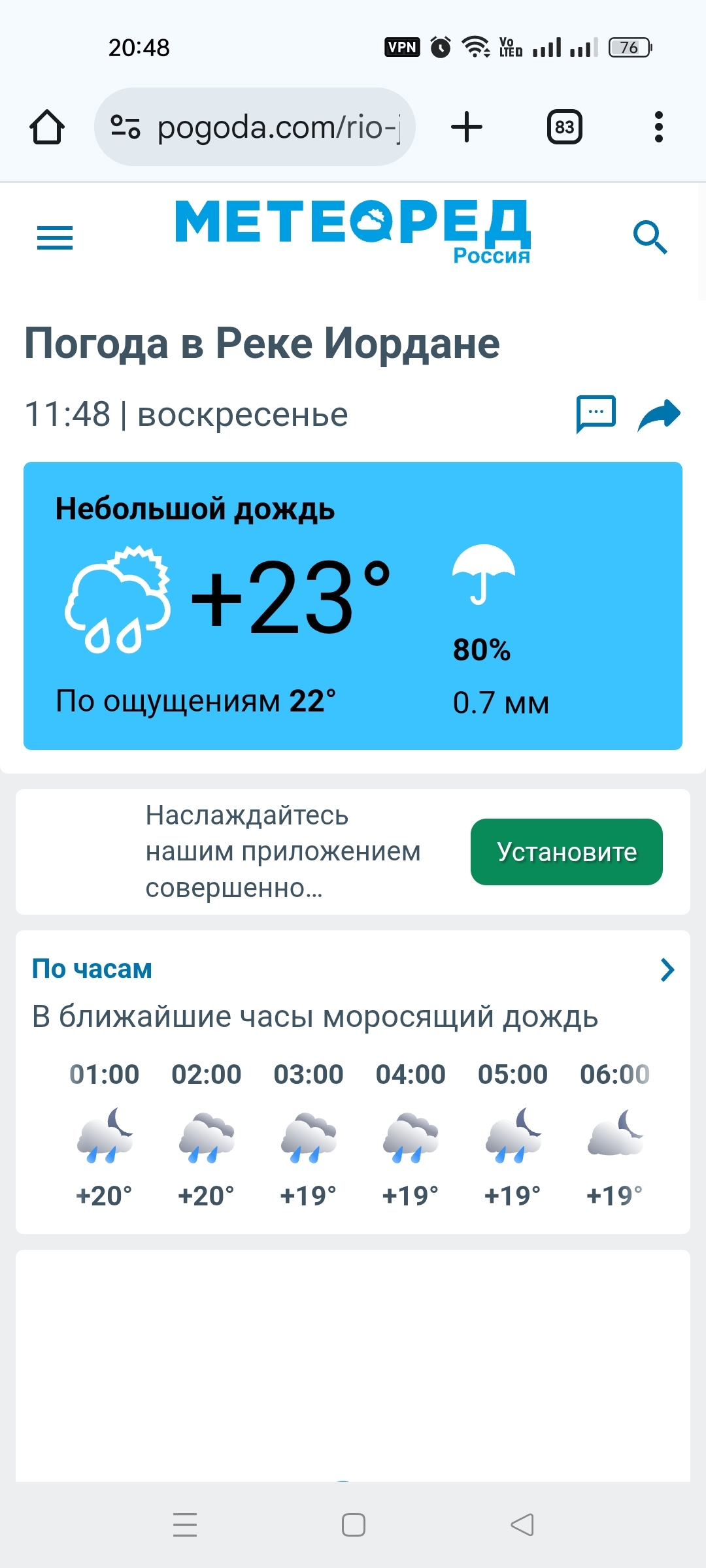Open a new browser tab
The width and height of the screenshot is (706, 1568).
click(x=467, y=127)
